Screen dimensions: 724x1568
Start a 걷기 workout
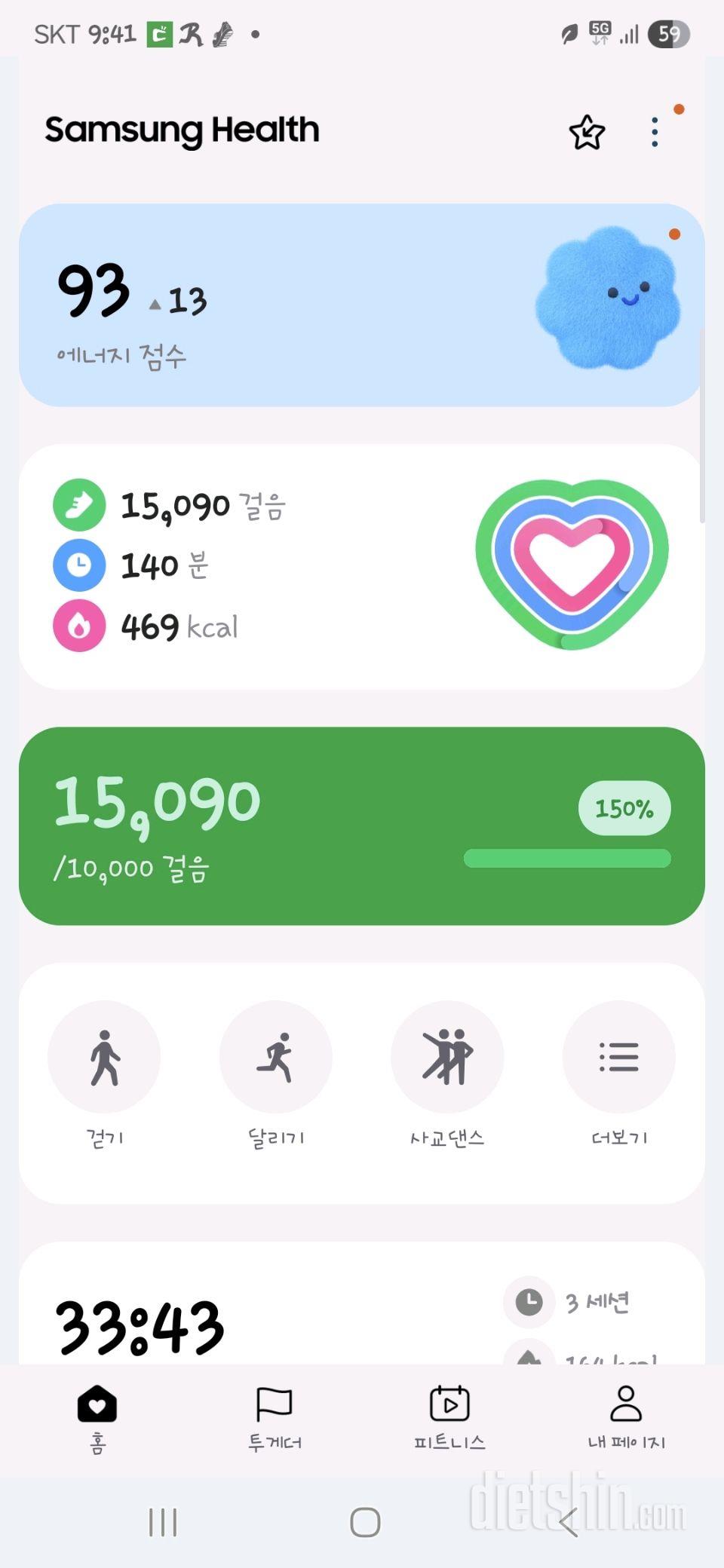tap(104, 1057)
